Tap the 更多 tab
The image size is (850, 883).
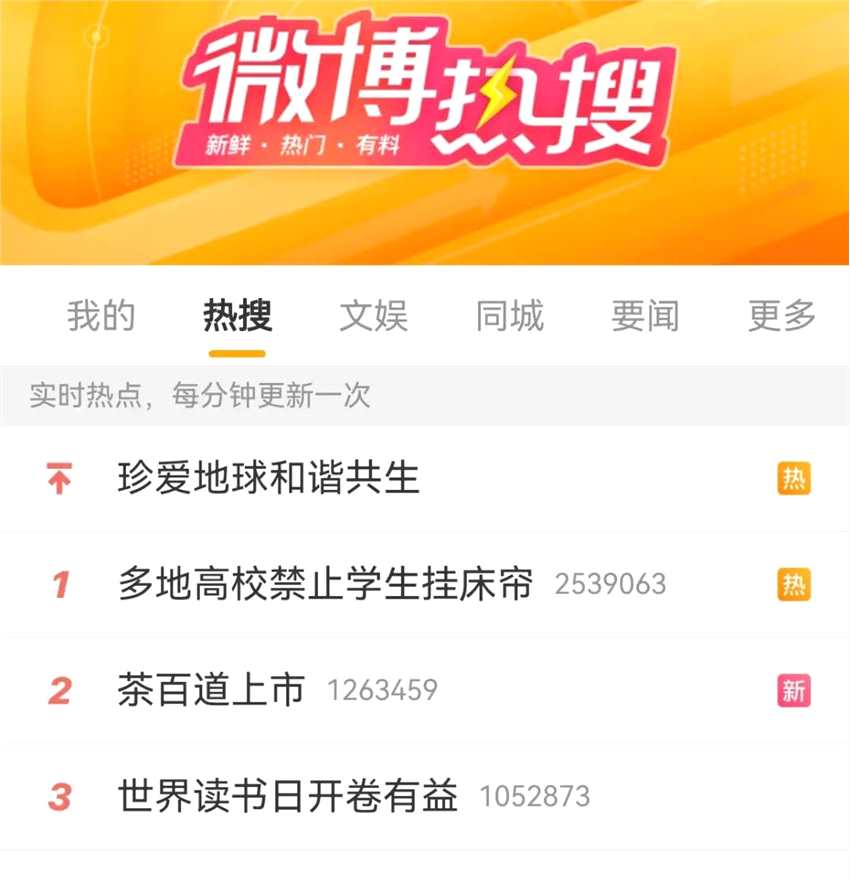click(782, 316)
